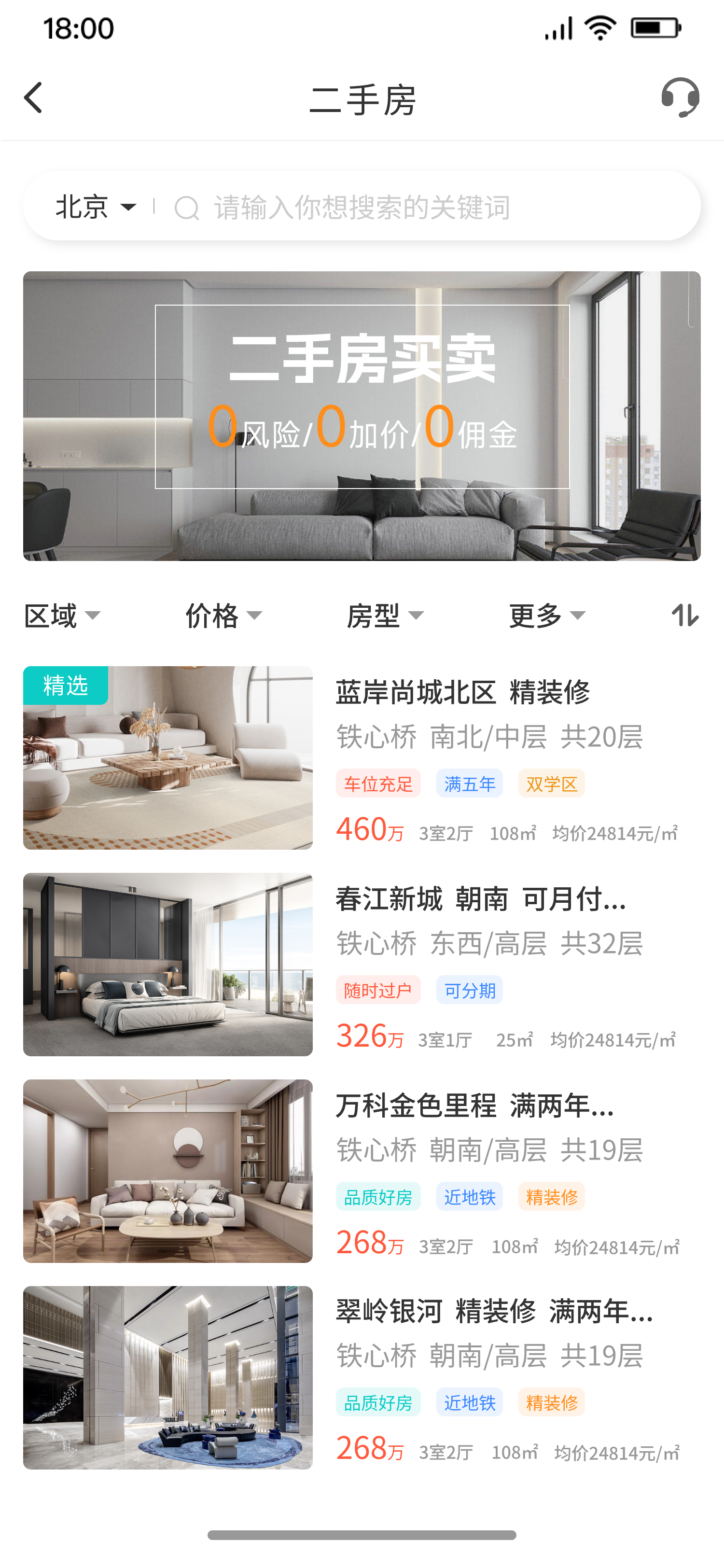Image resolution: width=724 pixels, height=1568 pixels.
Task: Open the 二手房买卖 banner
Action: (x=362, y=416)
